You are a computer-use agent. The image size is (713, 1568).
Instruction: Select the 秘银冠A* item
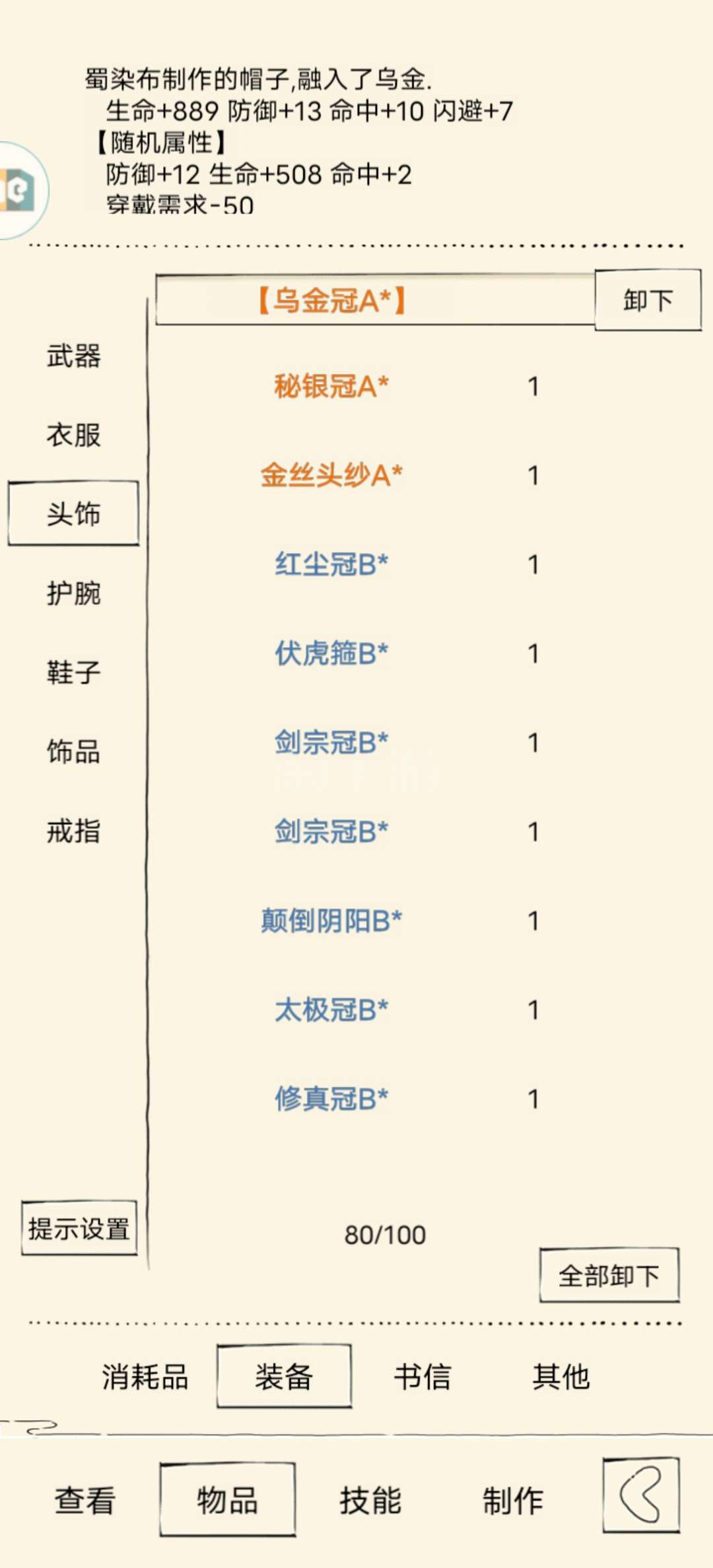pyautogui.click(x=331, y=386)
